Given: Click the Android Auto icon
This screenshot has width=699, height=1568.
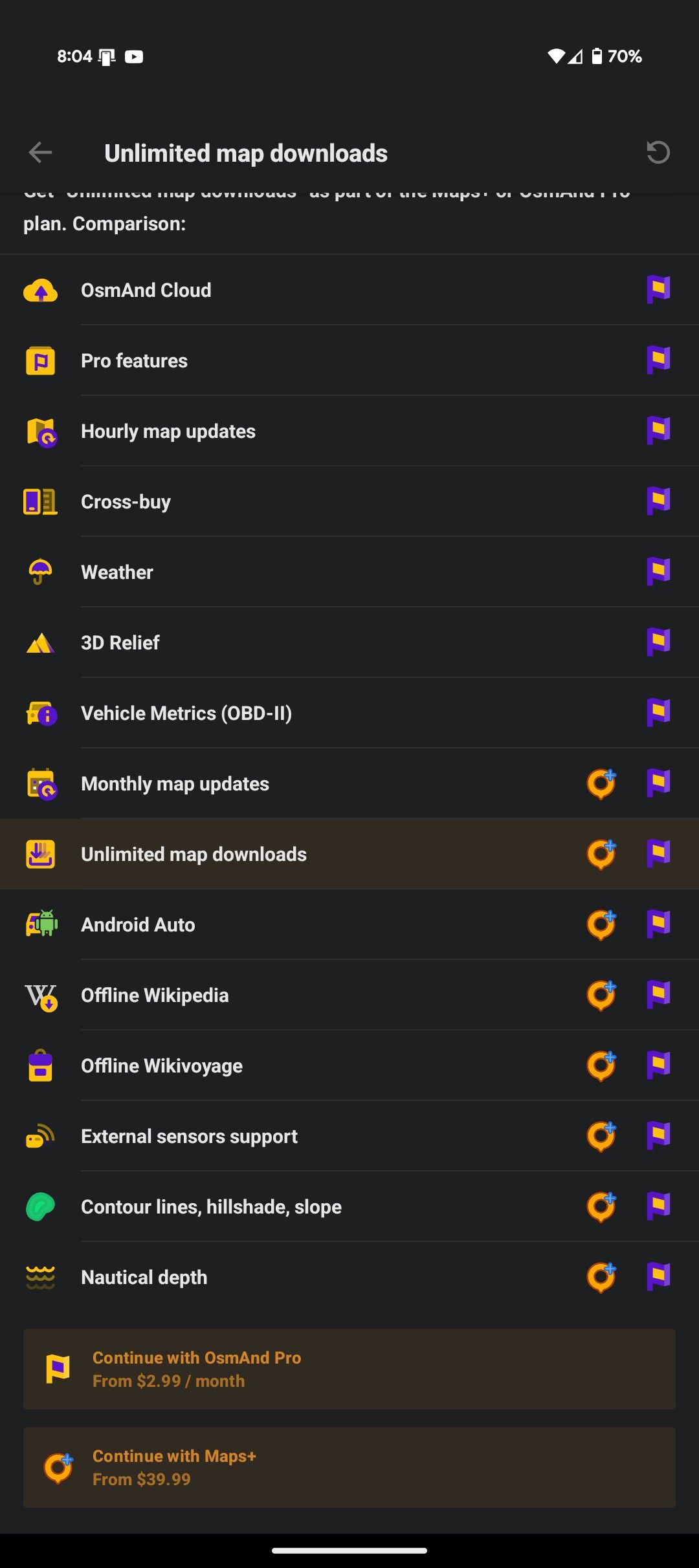Looking at the screenshot, I should click(41, 924).
